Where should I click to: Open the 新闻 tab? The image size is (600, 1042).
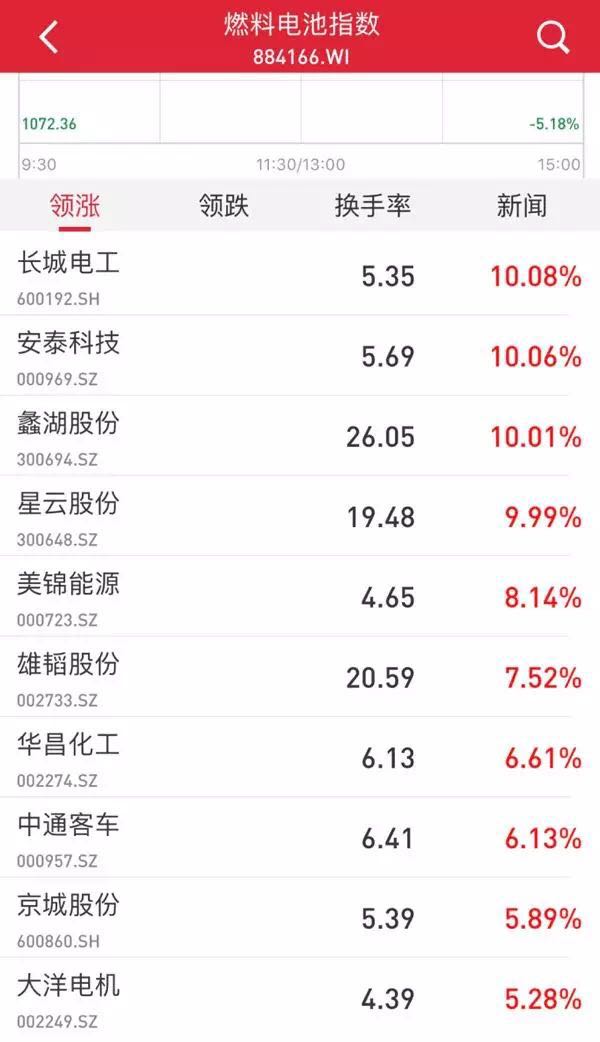[522, 207]
